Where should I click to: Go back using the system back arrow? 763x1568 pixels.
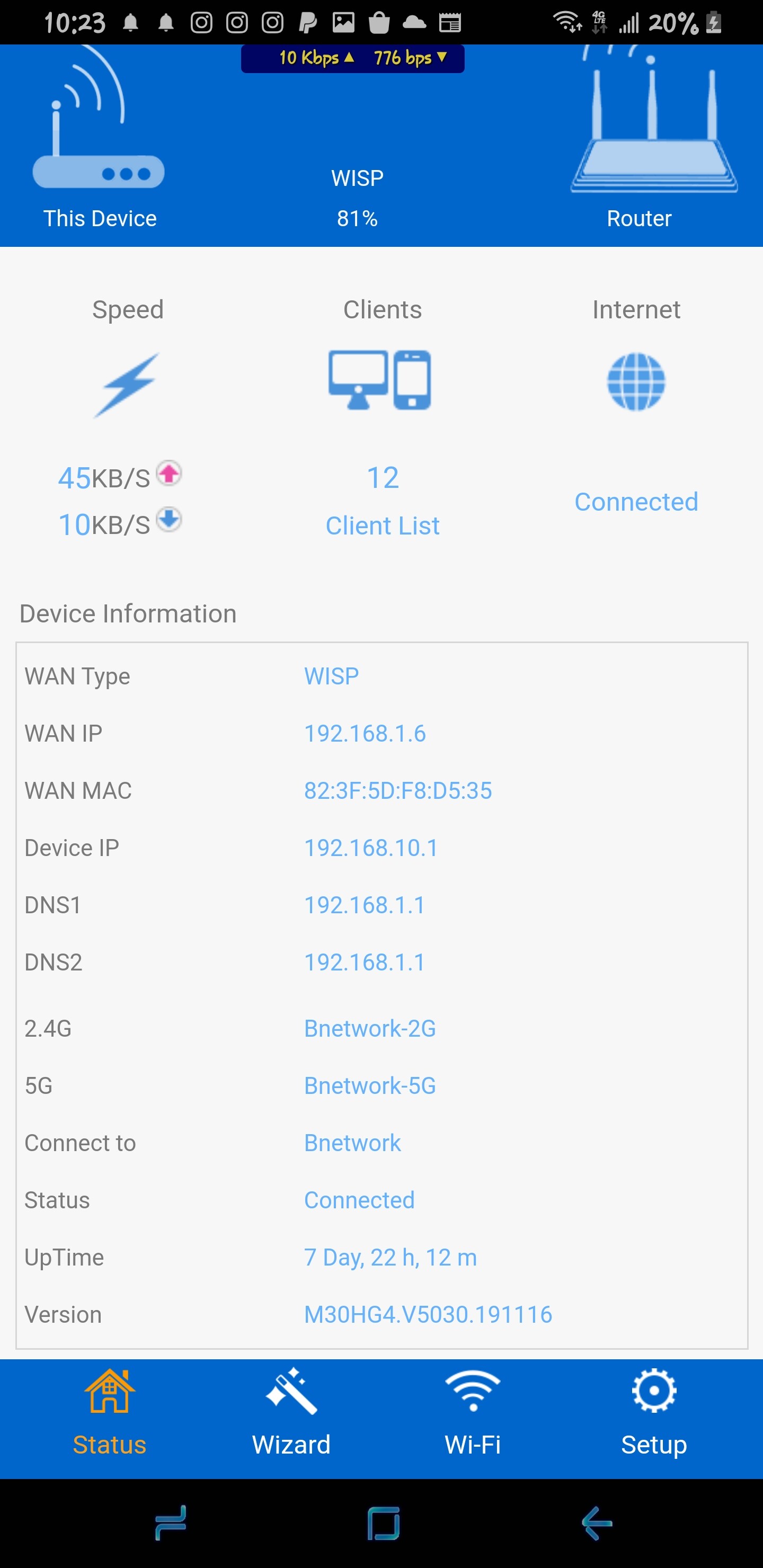point(597,1523)
